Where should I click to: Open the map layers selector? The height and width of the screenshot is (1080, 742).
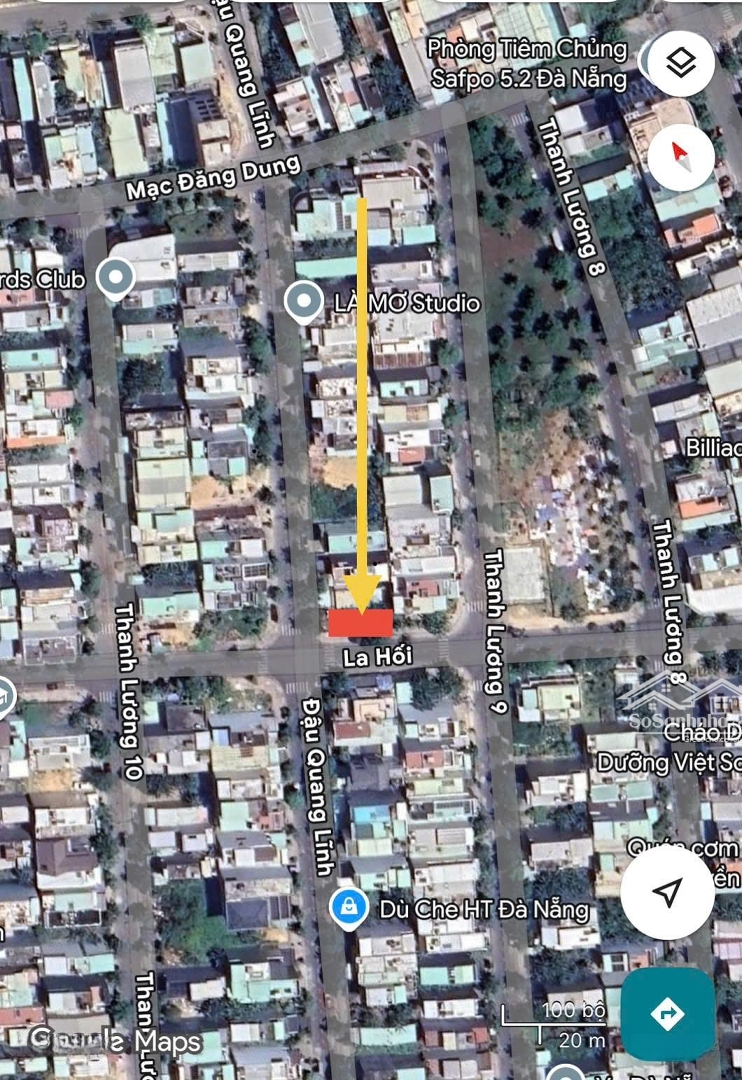click(681, 64)
